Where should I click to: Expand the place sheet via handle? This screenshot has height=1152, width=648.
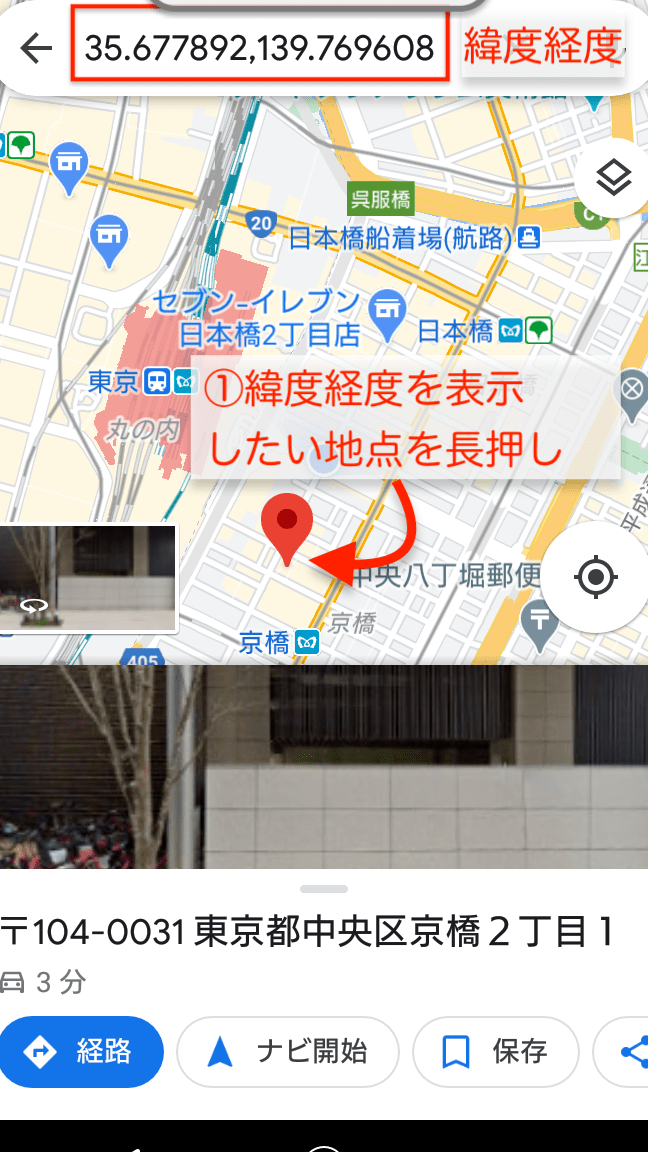click(x=324, y=888)
